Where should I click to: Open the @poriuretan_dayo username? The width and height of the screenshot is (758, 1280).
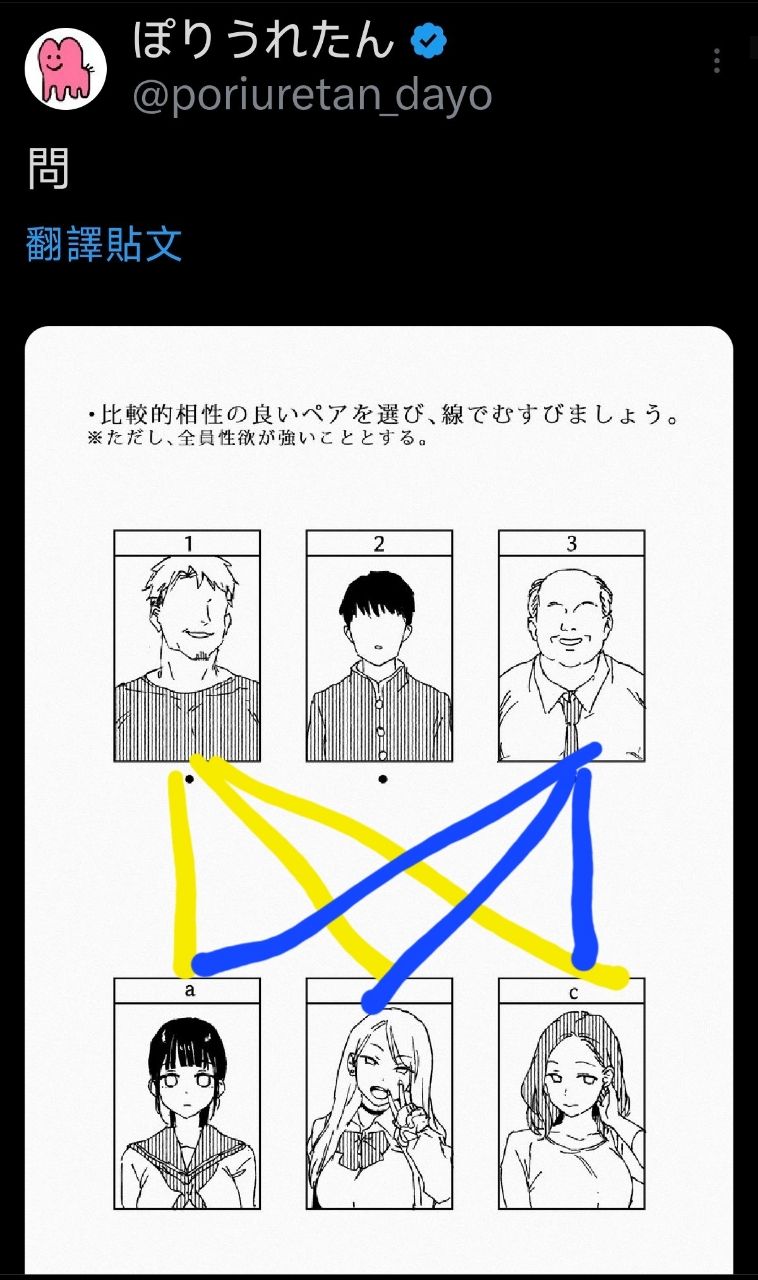[x=312, y=95]
